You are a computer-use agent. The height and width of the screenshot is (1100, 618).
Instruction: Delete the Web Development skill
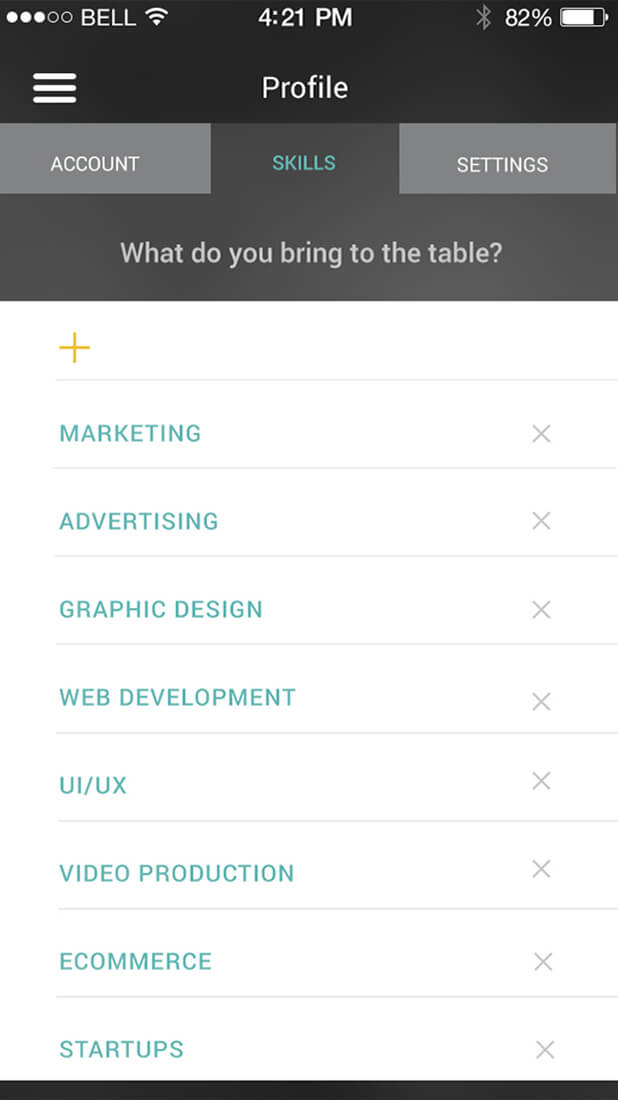541,701
